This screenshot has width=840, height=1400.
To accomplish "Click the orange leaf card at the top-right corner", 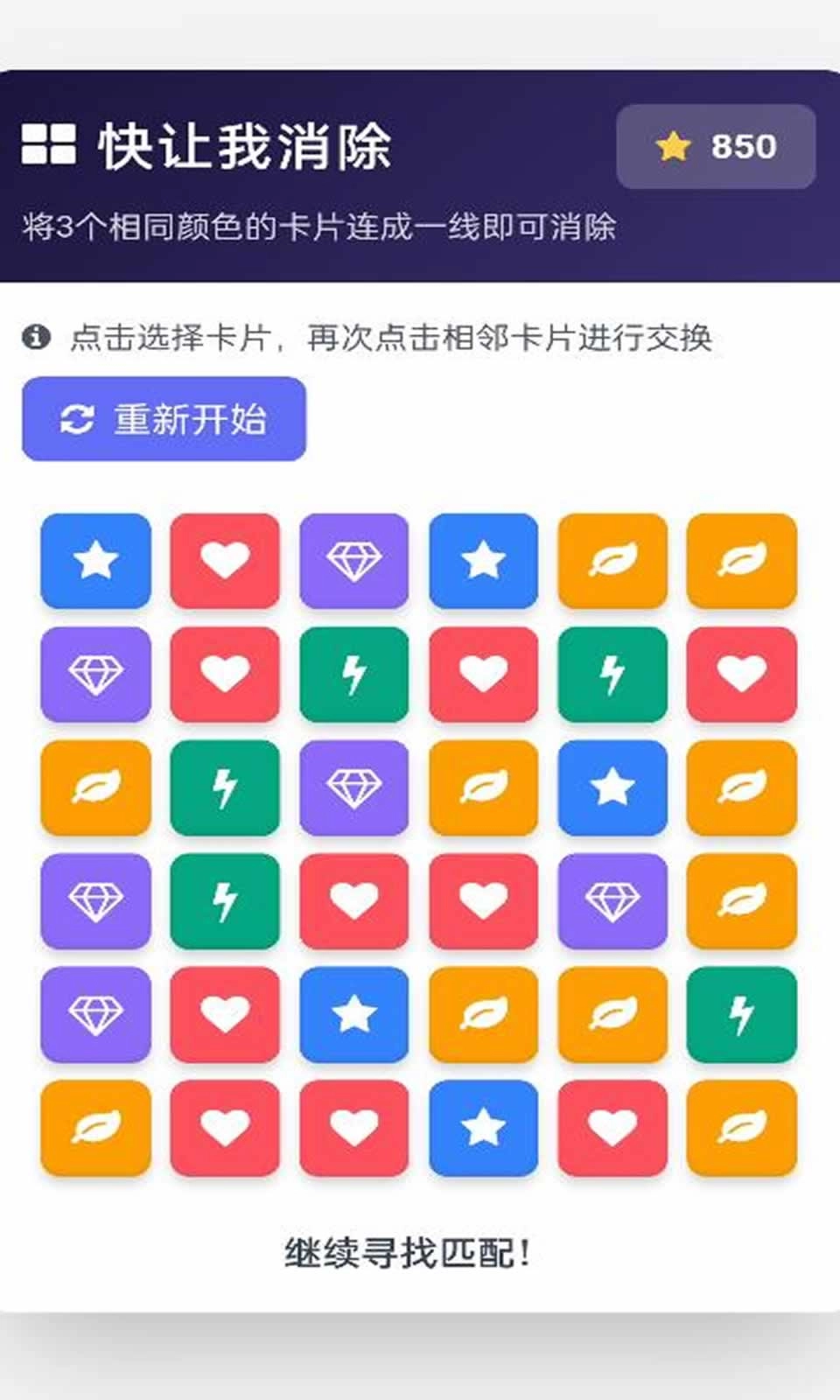I will pyautogui.click(x=742, y=560).
